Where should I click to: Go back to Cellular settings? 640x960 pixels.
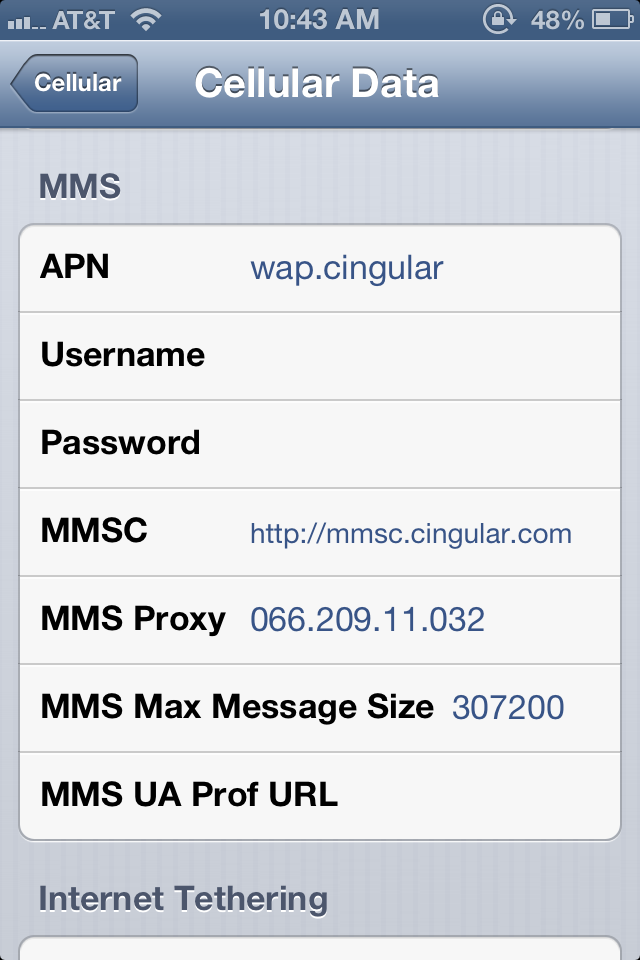[75, 84]
